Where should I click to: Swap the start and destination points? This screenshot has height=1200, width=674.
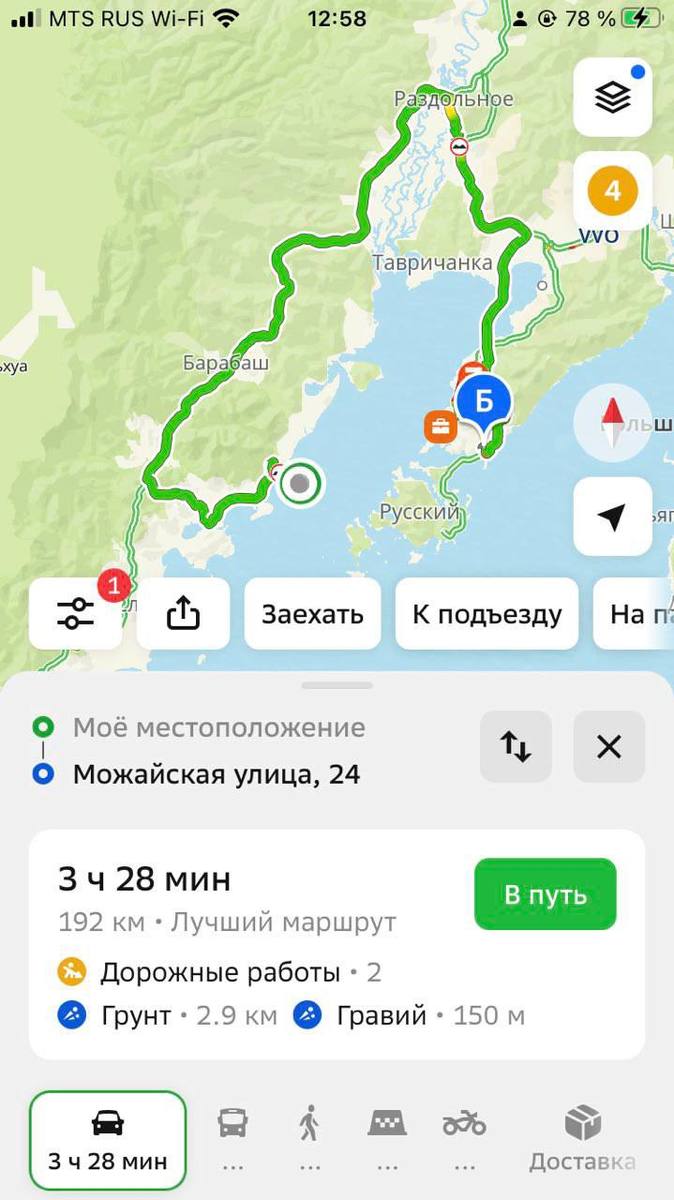[x=516, y=747]
